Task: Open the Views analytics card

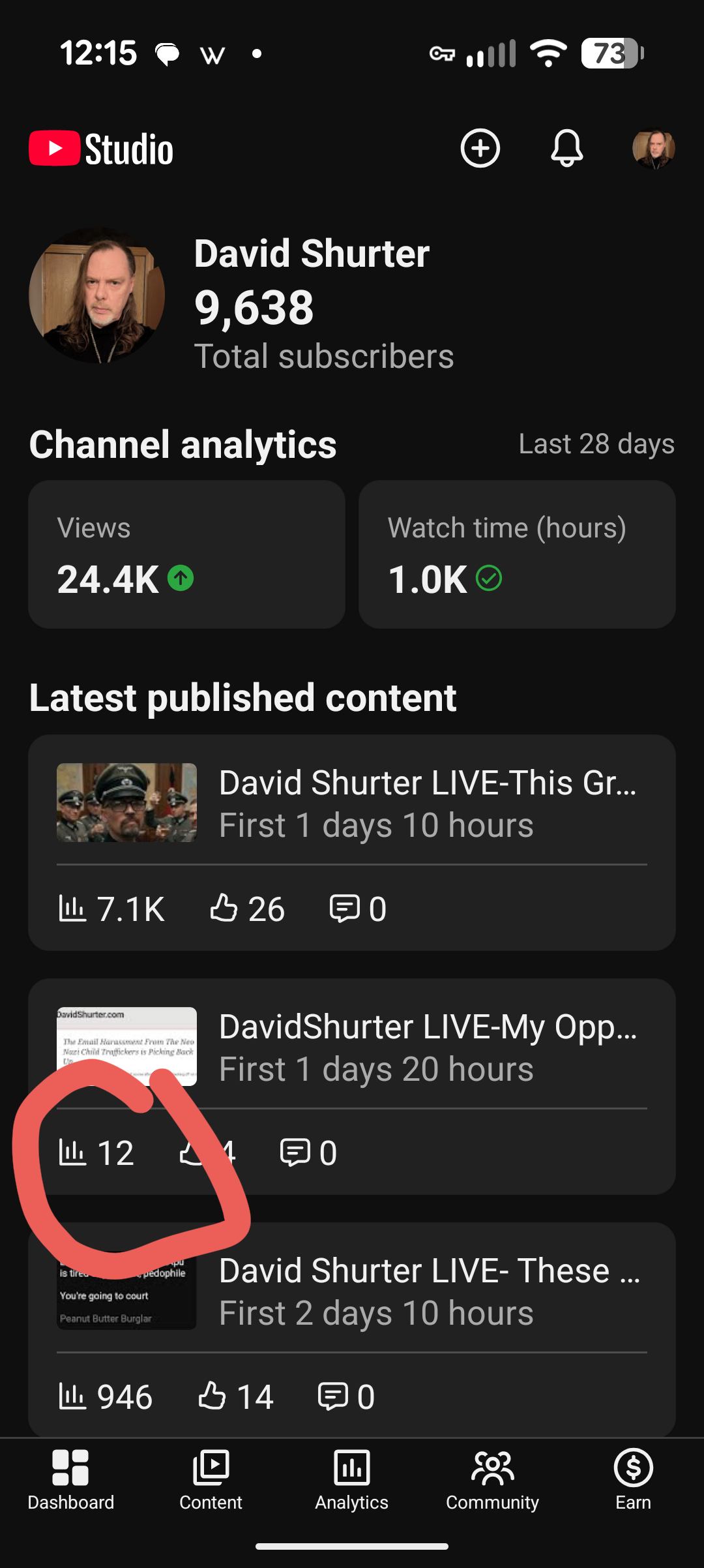Action: (x=186, y=554)
